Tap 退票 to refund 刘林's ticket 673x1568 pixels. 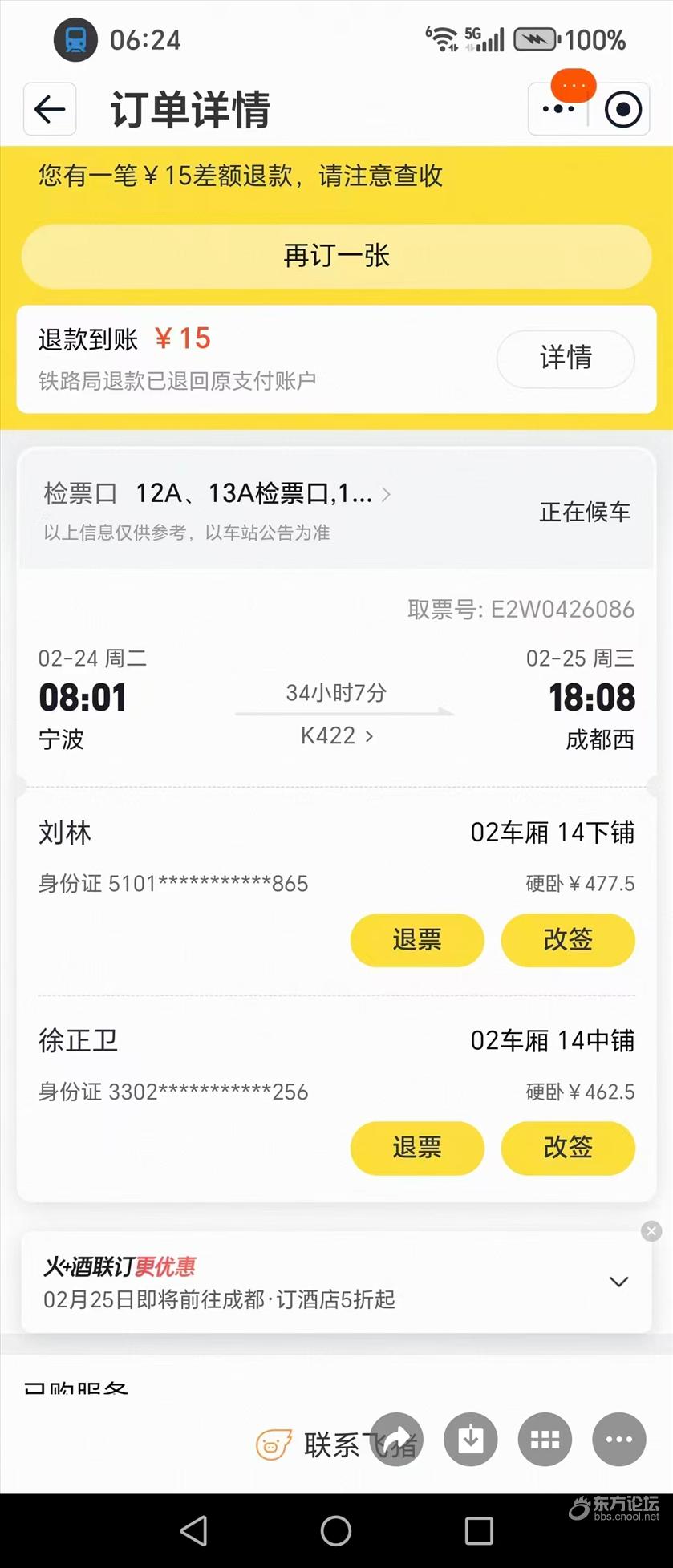click(x=417, y=939)
